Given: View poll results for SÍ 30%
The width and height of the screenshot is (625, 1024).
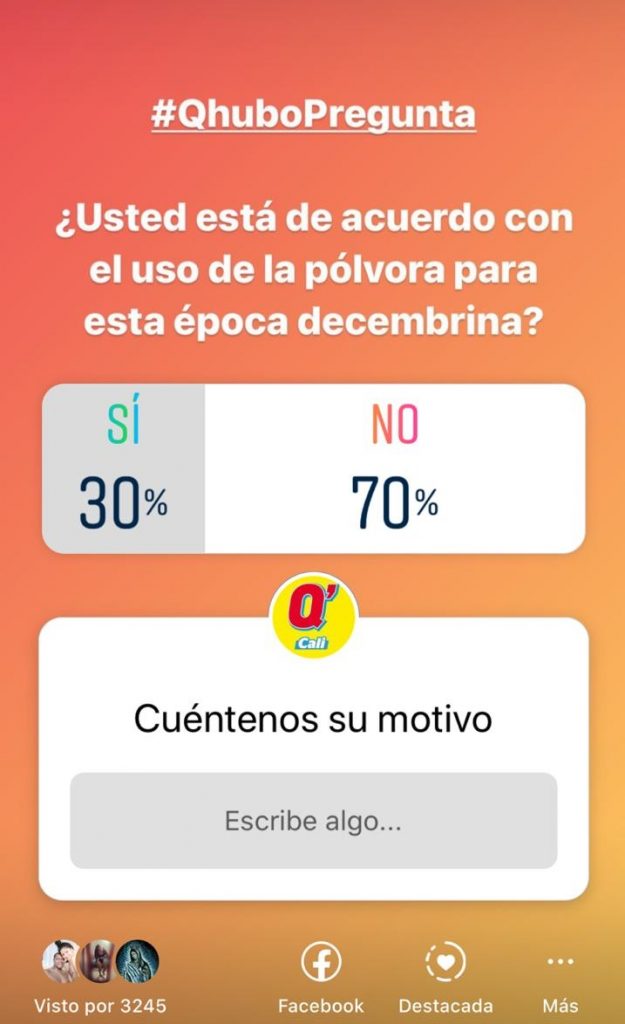Looking at the screenshot, I should coord(124,469).
